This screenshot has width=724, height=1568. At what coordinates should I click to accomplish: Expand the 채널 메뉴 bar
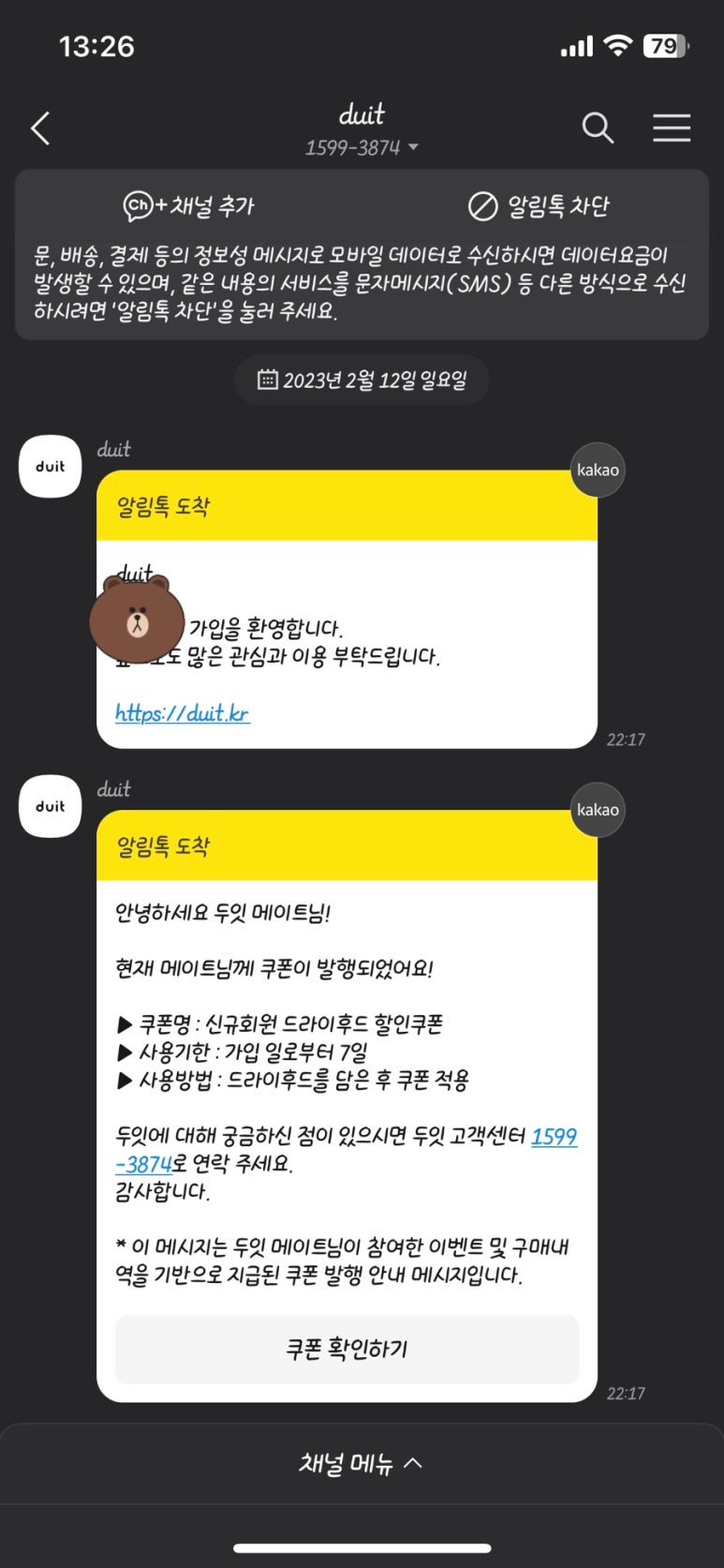(x=362, y=1463)
